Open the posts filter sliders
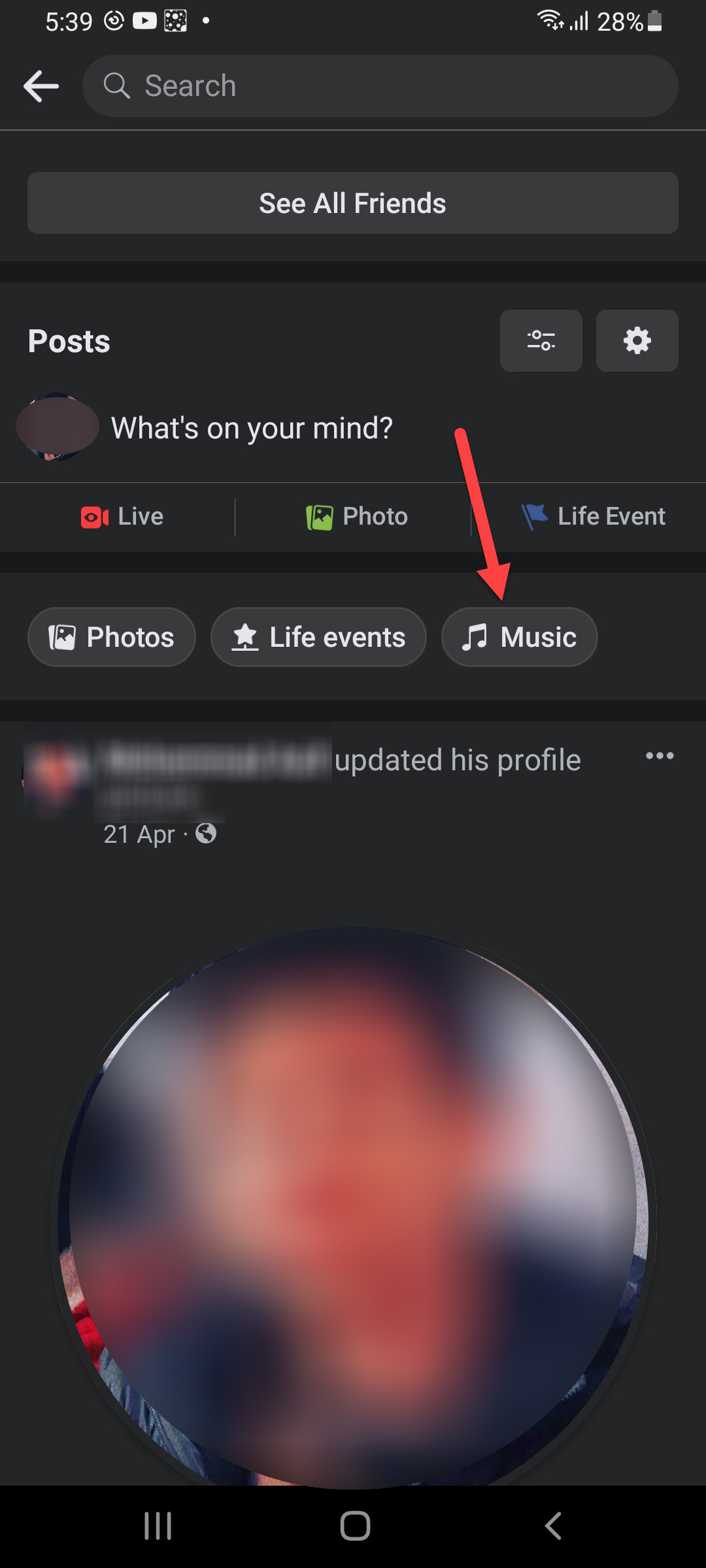The image size is (706, 1568). pos(541,340)
